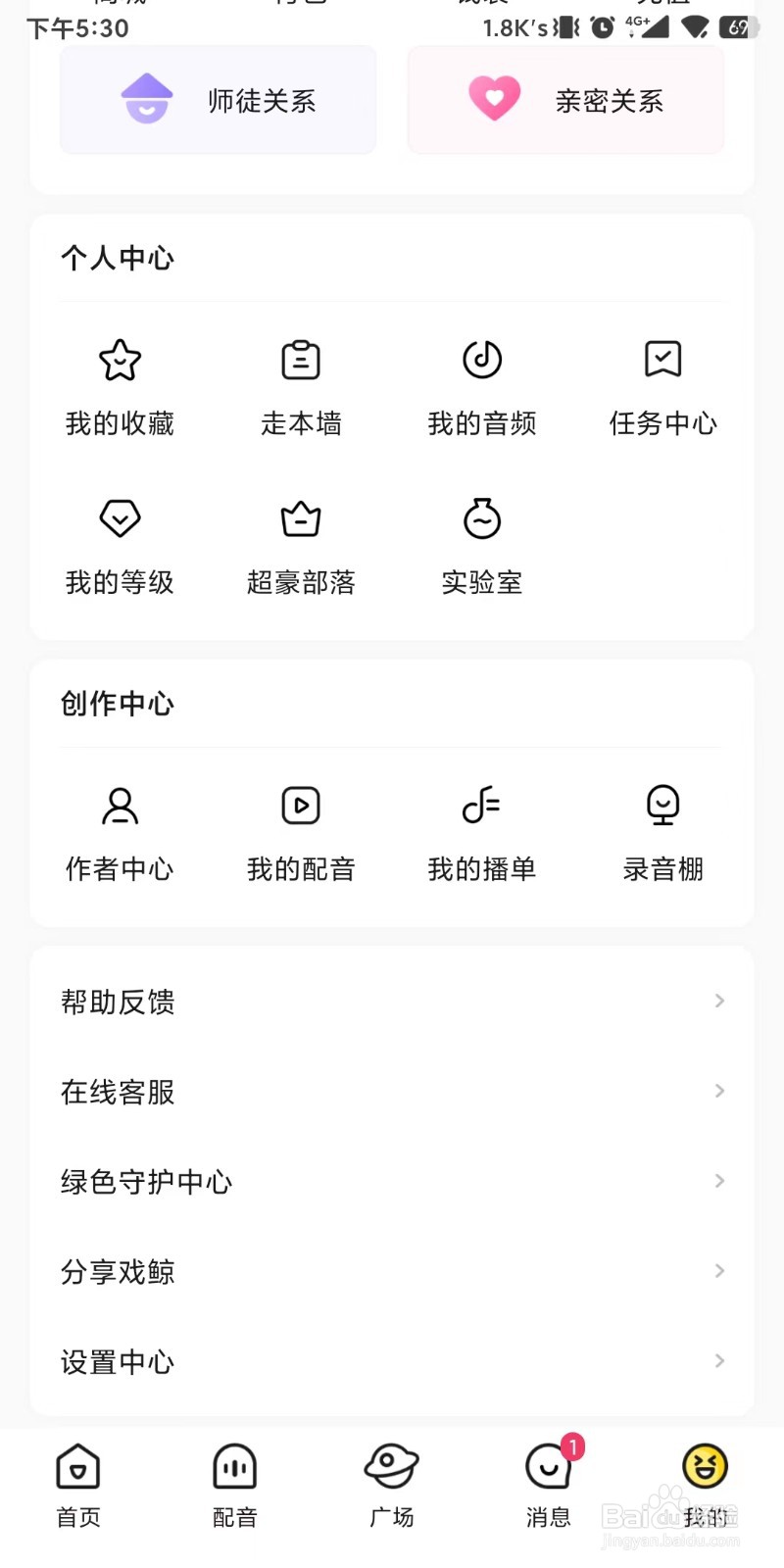The height and width of the screenshot is (1568, 784).
Task: Open 亲密关系 card
Action: coord(565,100)
